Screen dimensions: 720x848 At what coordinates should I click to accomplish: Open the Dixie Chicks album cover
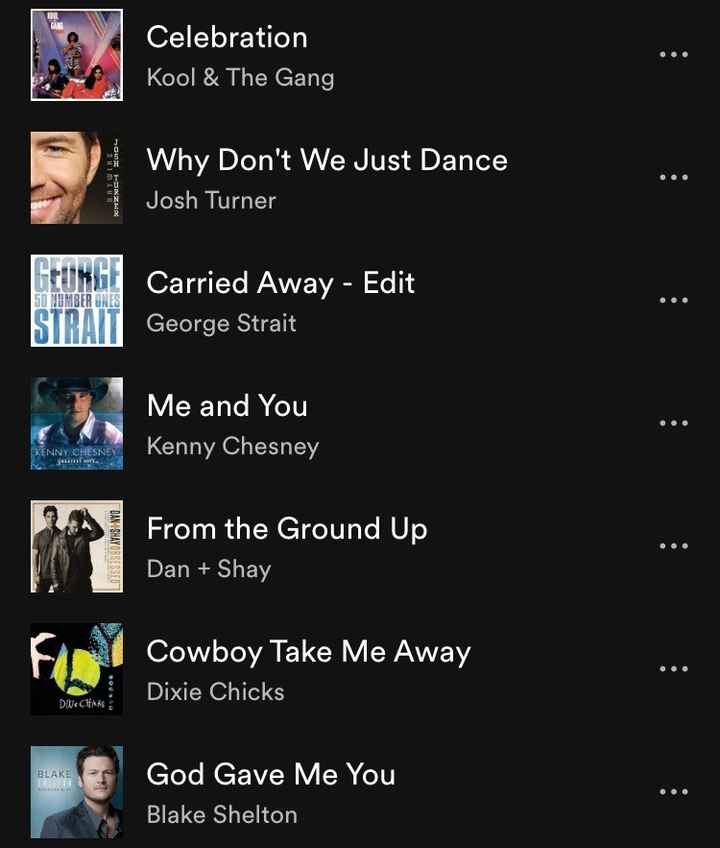(x=75, y=670)
